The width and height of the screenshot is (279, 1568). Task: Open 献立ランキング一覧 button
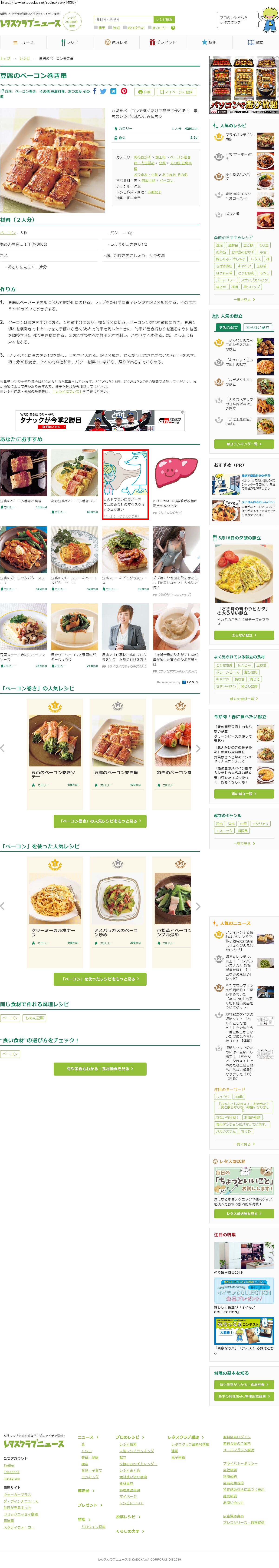click(x=244, y=444)
